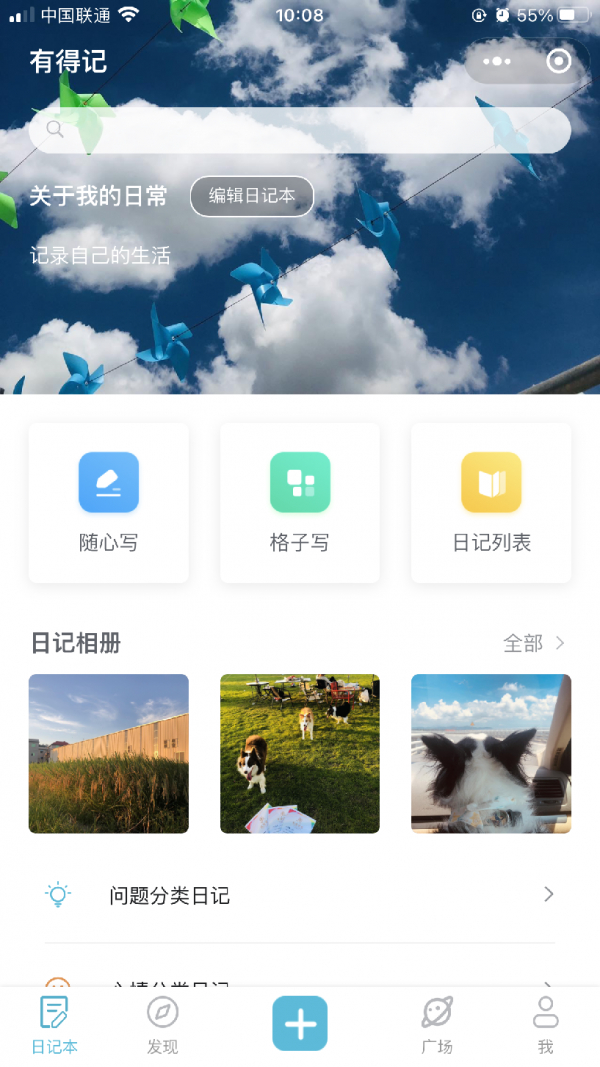600x1067 pixels.
Task: Switch to the 发现 tab
Action: coord(162,1026)
